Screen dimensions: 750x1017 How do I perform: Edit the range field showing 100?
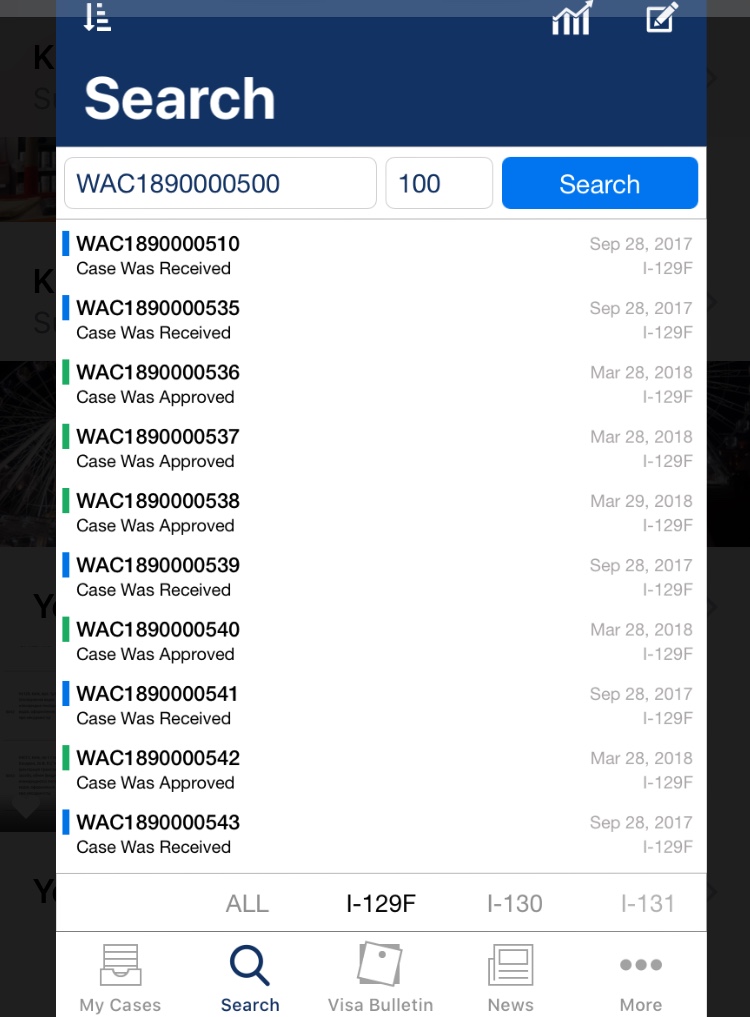coord(439,184)
